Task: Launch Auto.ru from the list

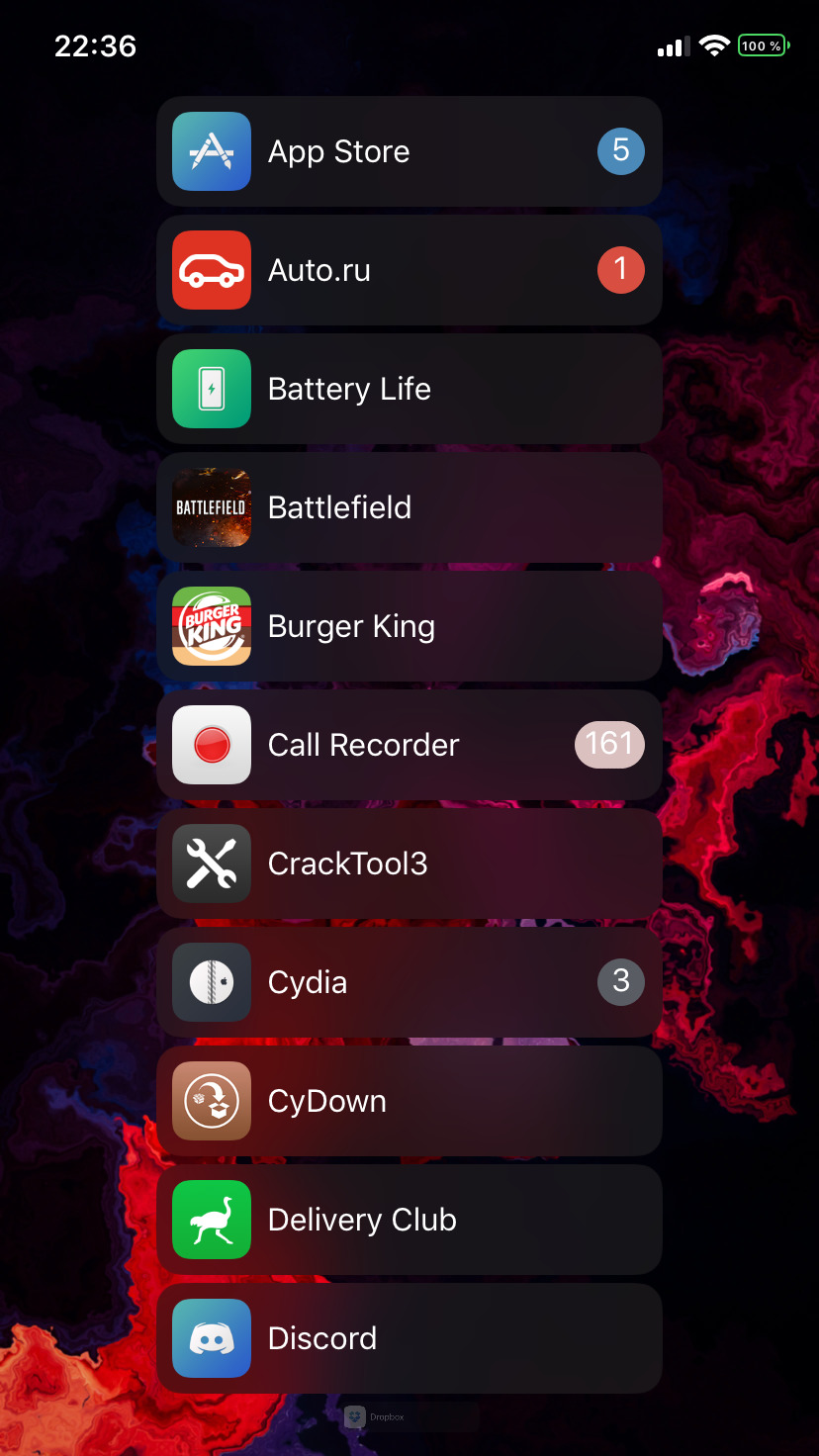Action: pyautogui.click(x=409, y=270)
